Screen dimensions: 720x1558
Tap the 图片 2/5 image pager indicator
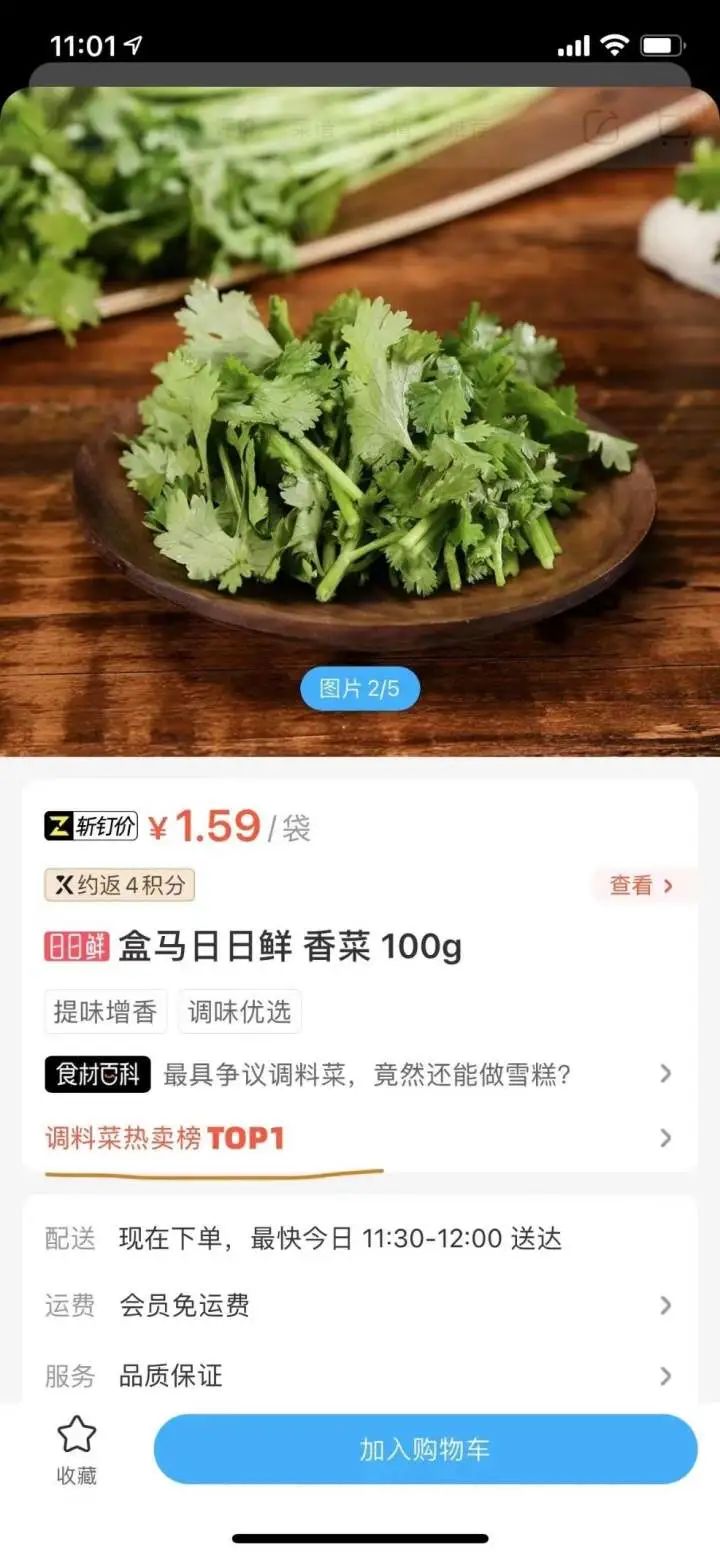tap(360, 688)
